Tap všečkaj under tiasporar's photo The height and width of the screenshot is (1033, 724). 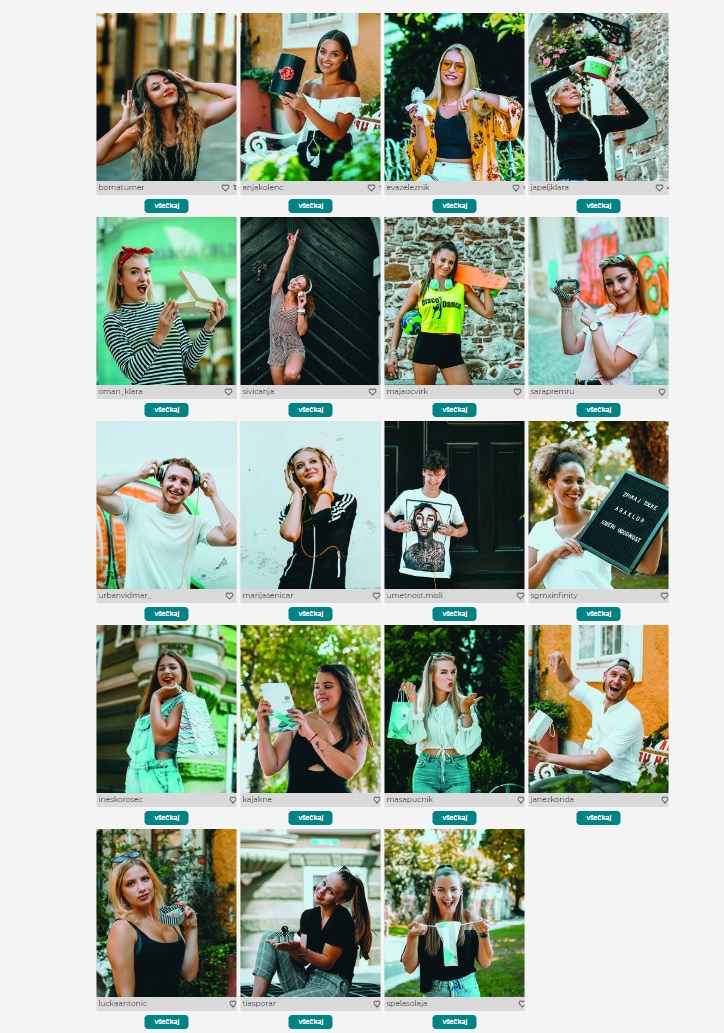310,1022
